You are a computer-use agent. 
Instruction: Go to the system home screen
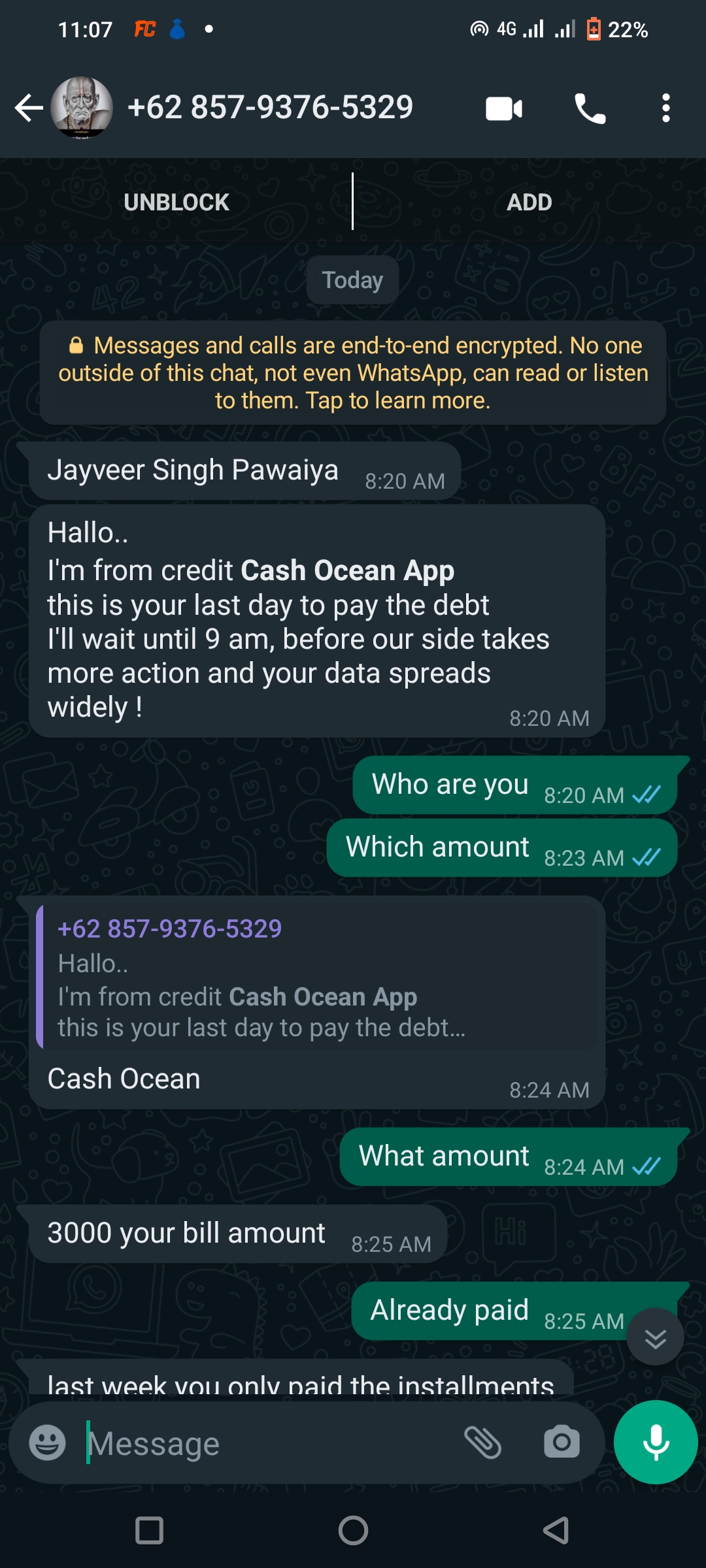353,1530
